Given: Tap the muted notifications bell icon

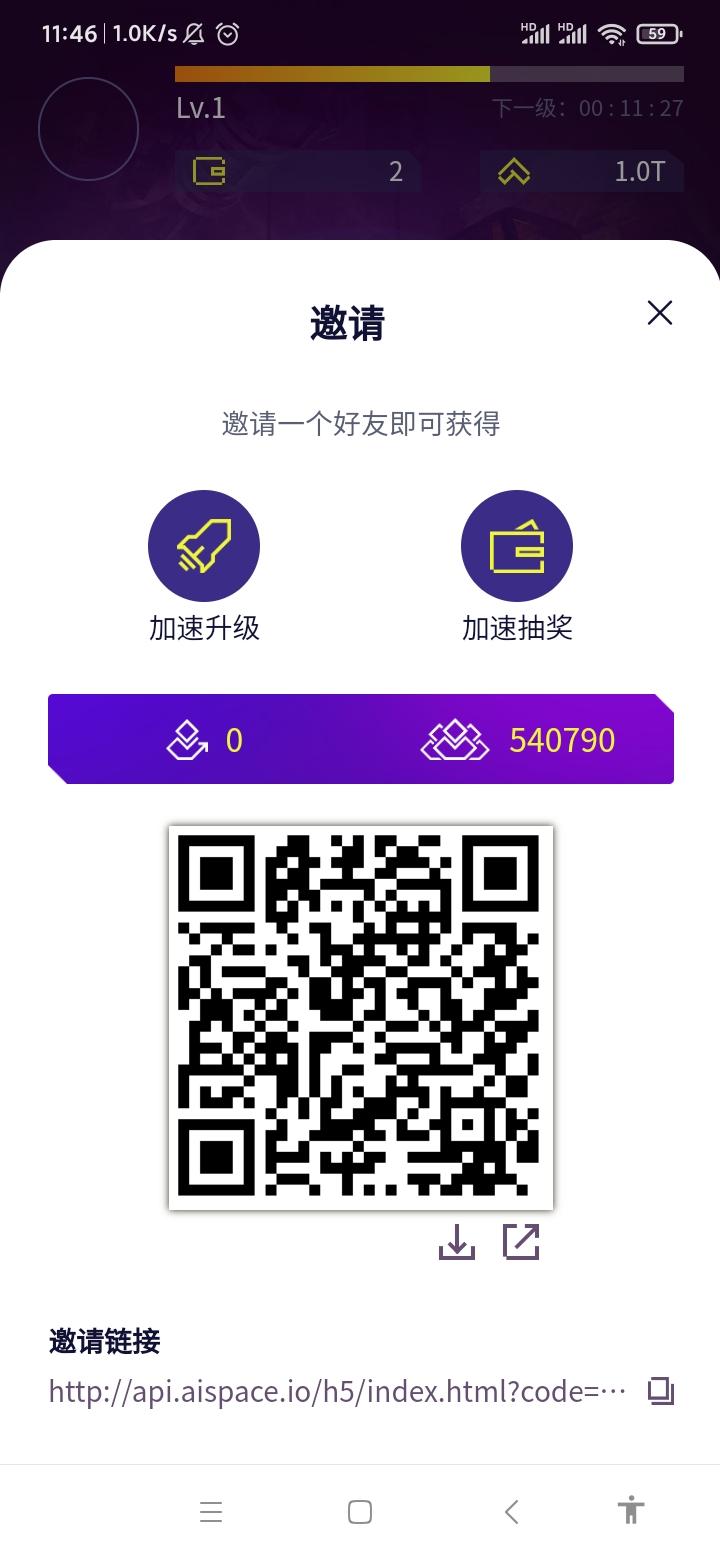Looking at the screenshot, I should pyautogui.click(x=194, y=34).
